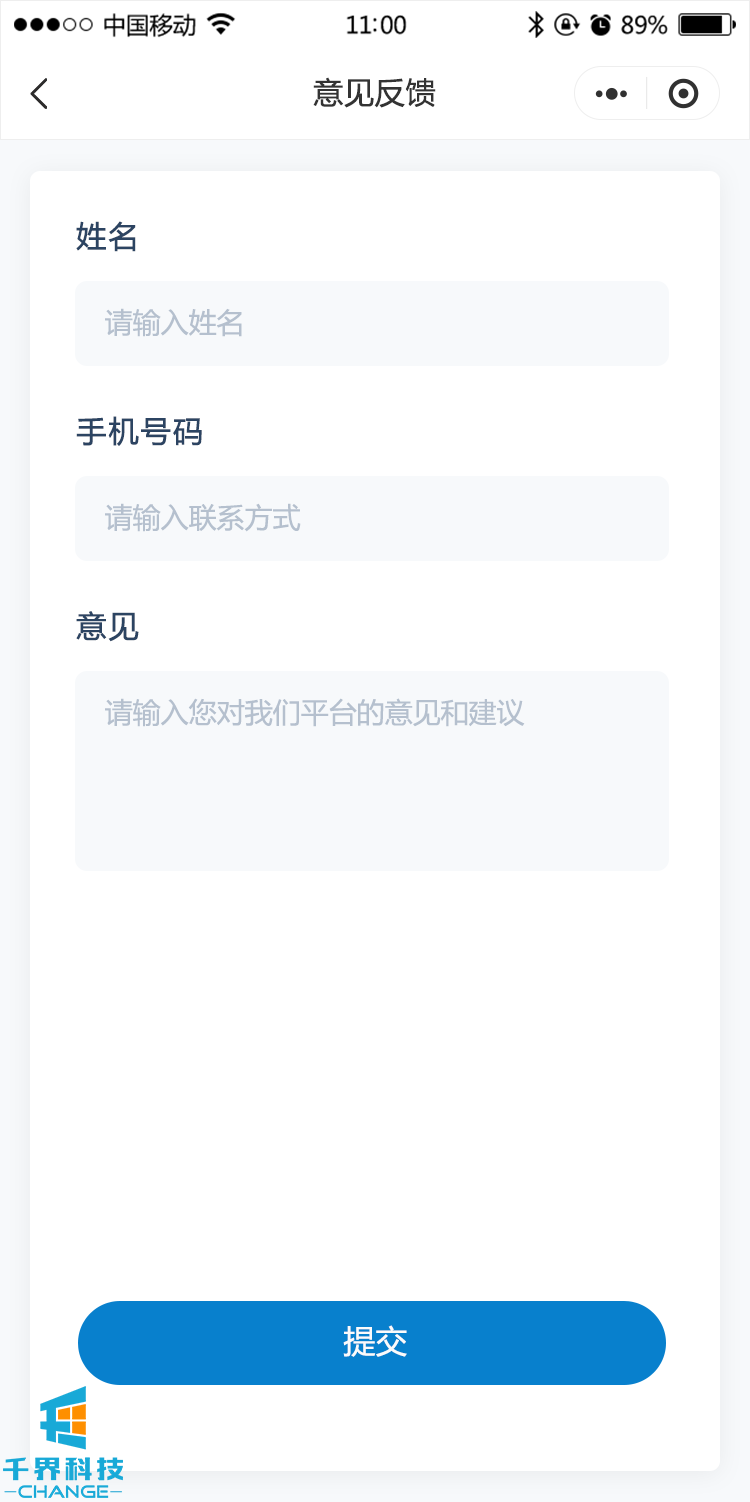
Task: Go back using the top-left arrow
Action: click(39, 94)
